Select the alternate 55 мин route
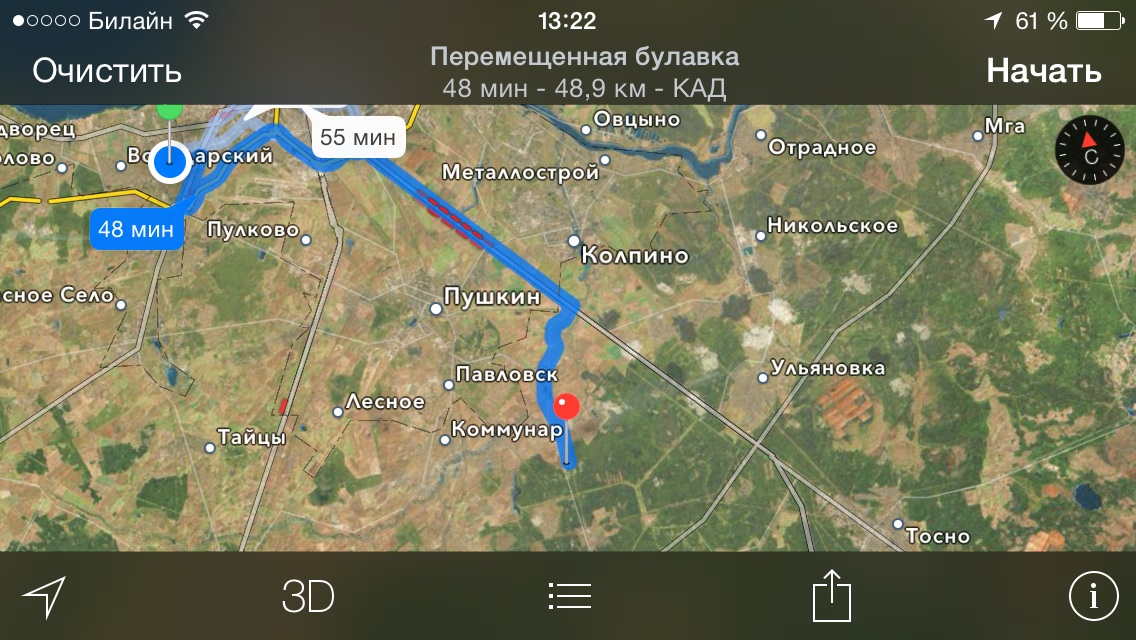1136x640 pixels. 358,137
